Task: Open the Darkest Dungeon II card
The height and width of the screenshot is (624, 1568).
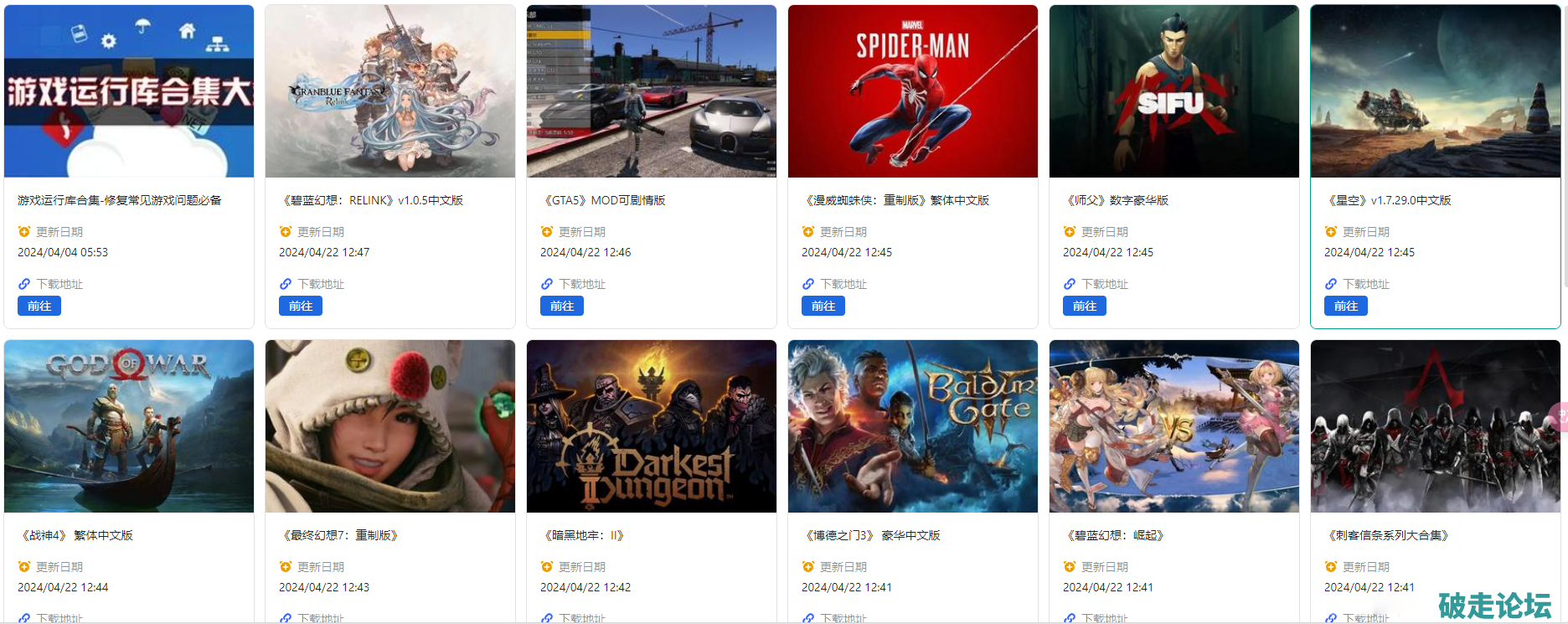Action: click(652, 426)
